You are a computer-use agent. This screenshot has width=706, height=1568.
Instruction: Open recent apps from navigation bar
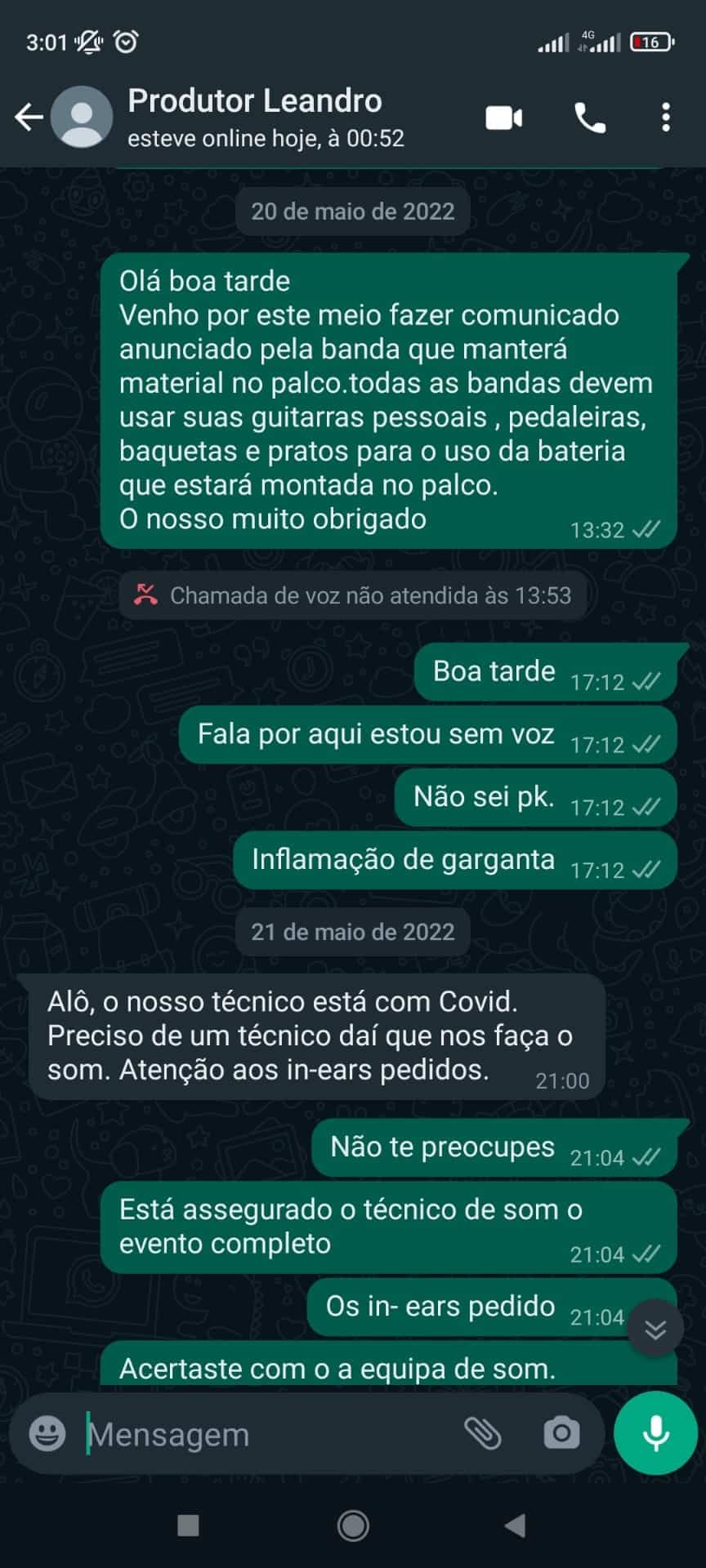coord(189,1525)
